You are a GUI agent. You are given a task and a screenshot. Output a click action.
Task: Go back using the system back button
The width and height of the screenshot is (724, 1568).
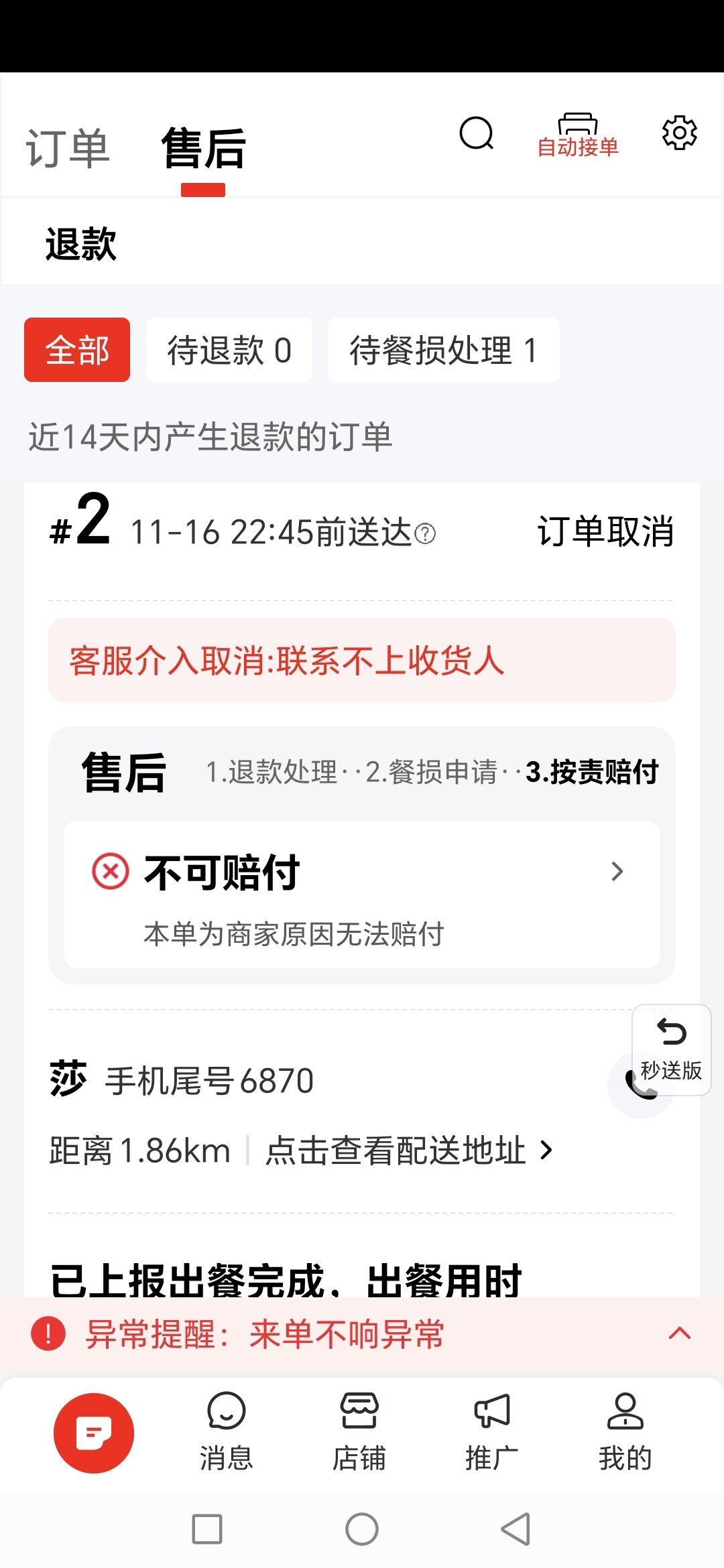pyautogui.click(x=516, y=1529)
